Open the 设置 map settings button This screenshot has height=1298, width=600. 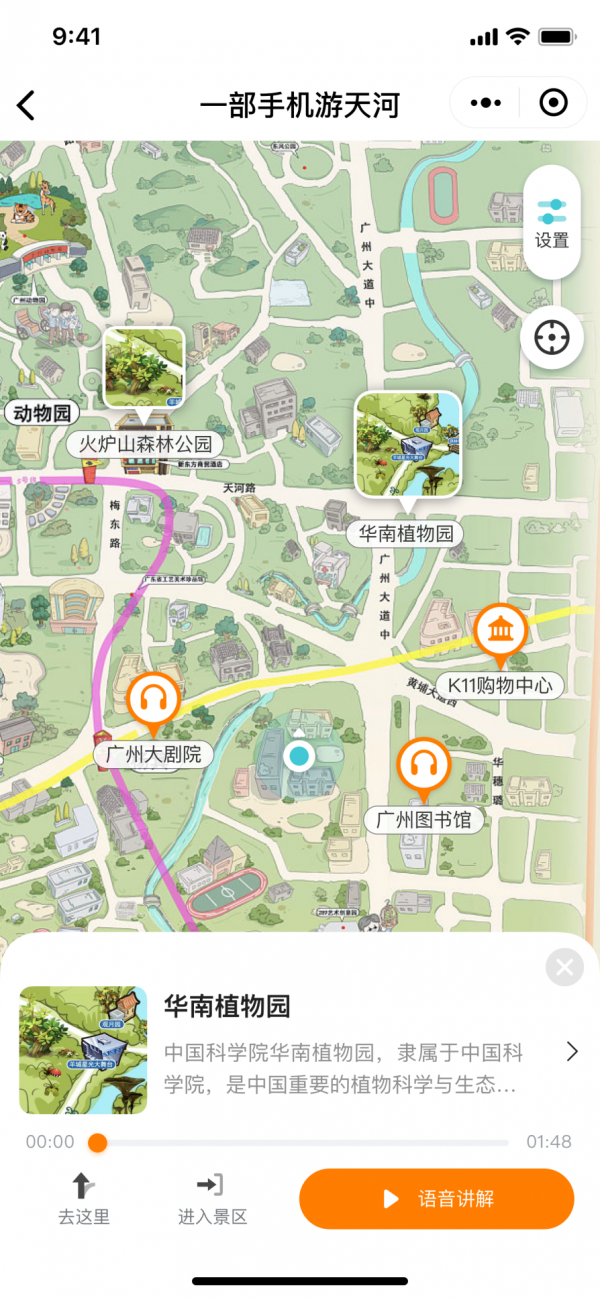click(551, 222)
